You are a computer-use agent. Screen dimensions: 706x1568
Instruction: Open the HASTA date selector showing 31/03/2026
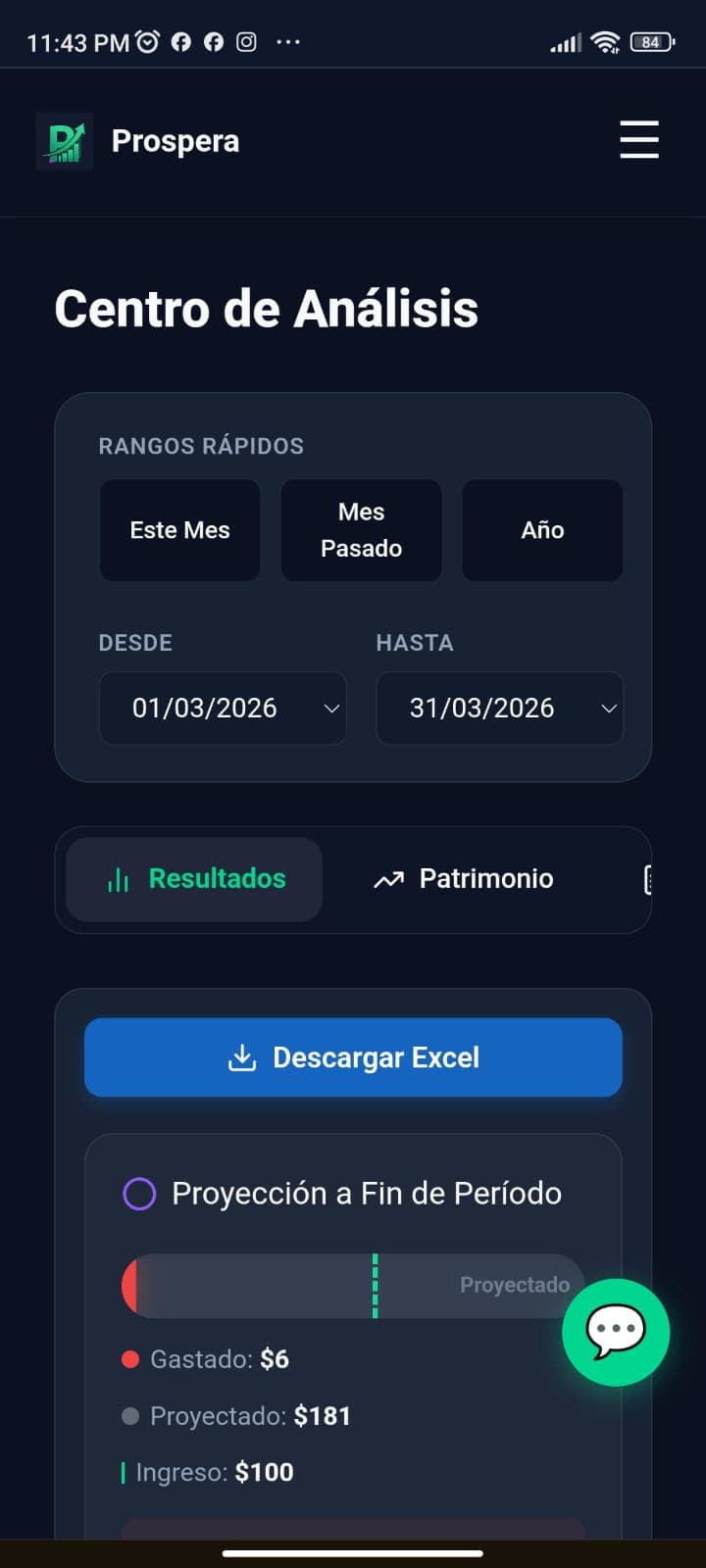click(x=499, y=708)
